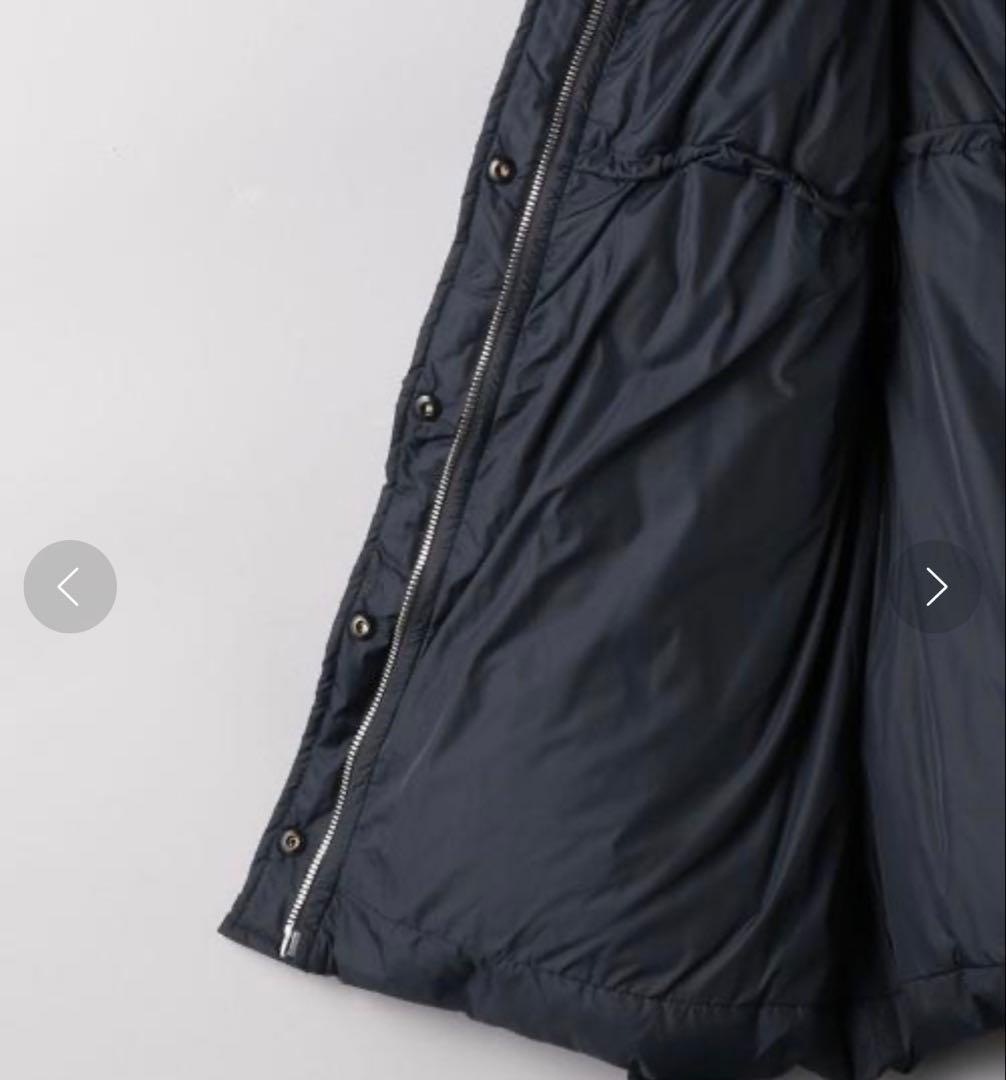Show the next product image
This screenshot has width=1006, height=1080.
(935, 587)
